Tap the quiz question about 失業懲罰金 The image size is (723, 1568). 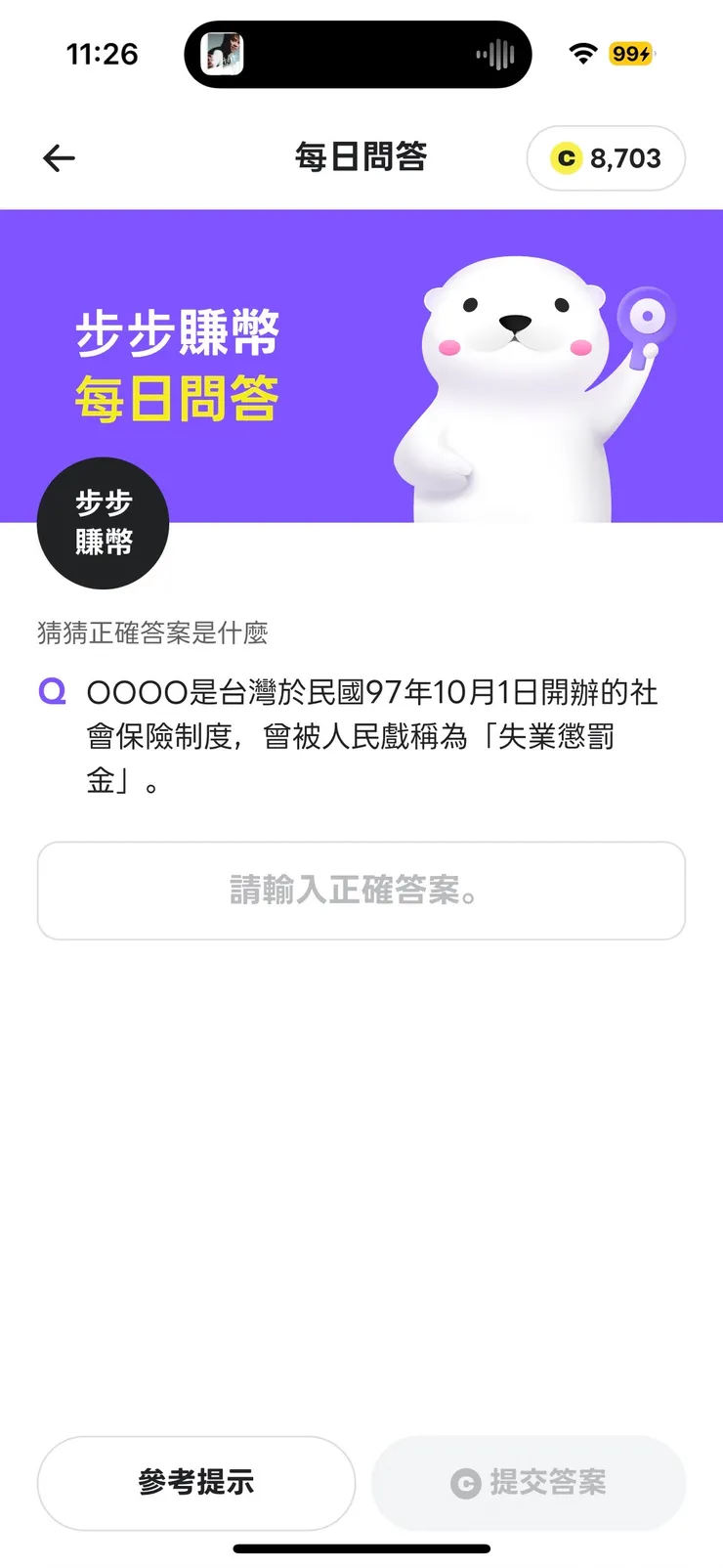pyautogui.click(x=371, y=736)
